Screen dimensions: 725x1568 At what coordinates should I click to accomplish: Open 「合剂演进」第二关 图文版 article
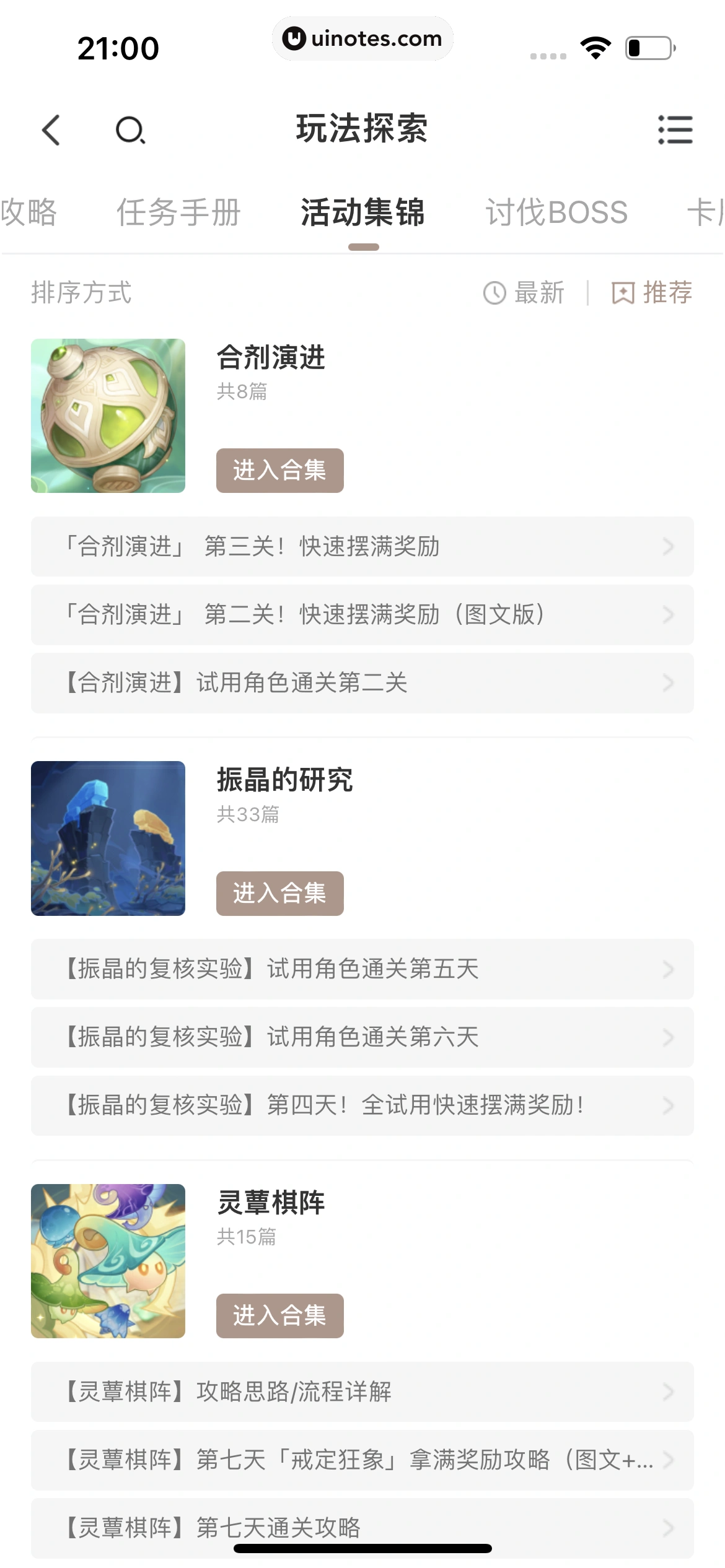pos(362,615)
